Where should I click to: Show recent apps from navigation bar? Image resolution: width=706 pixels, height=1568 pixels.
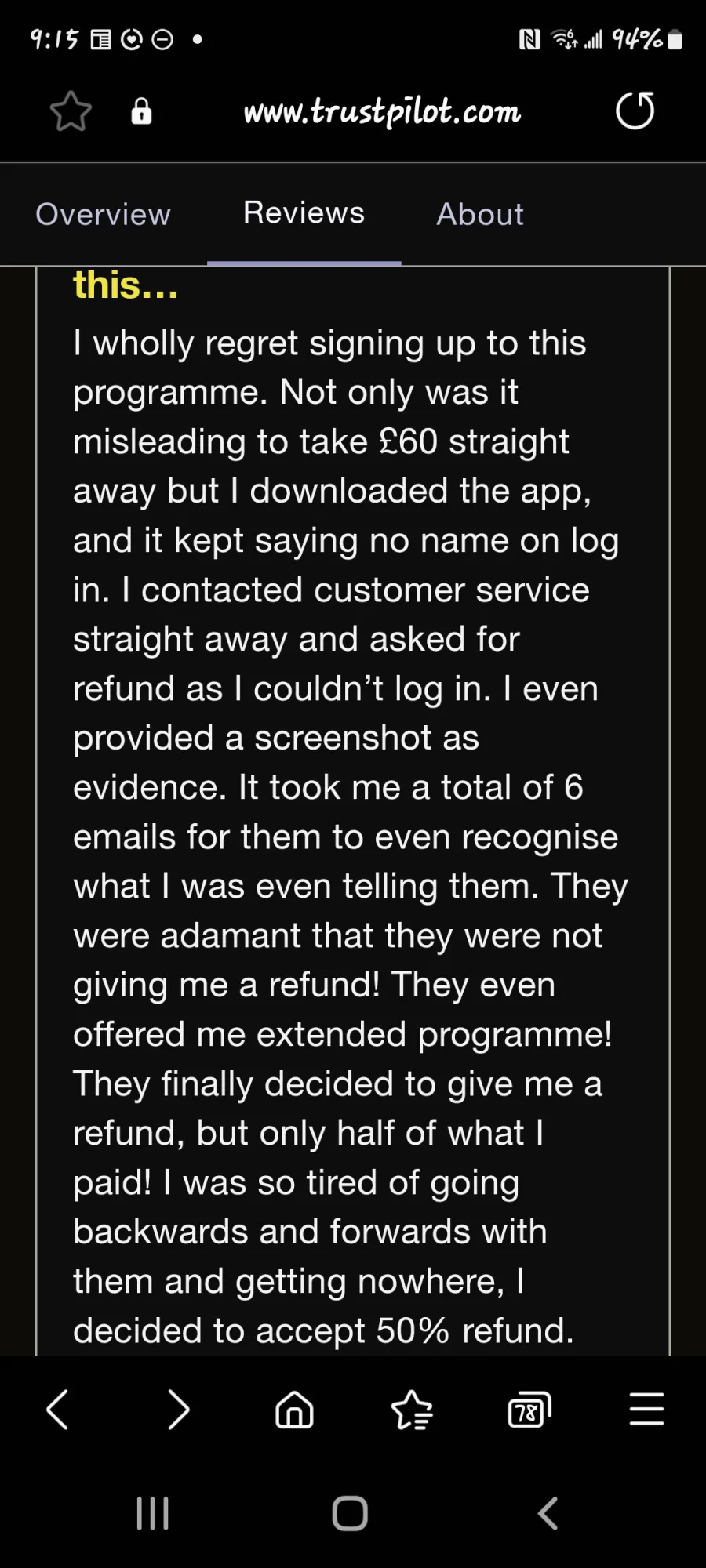pos(153,1513)
